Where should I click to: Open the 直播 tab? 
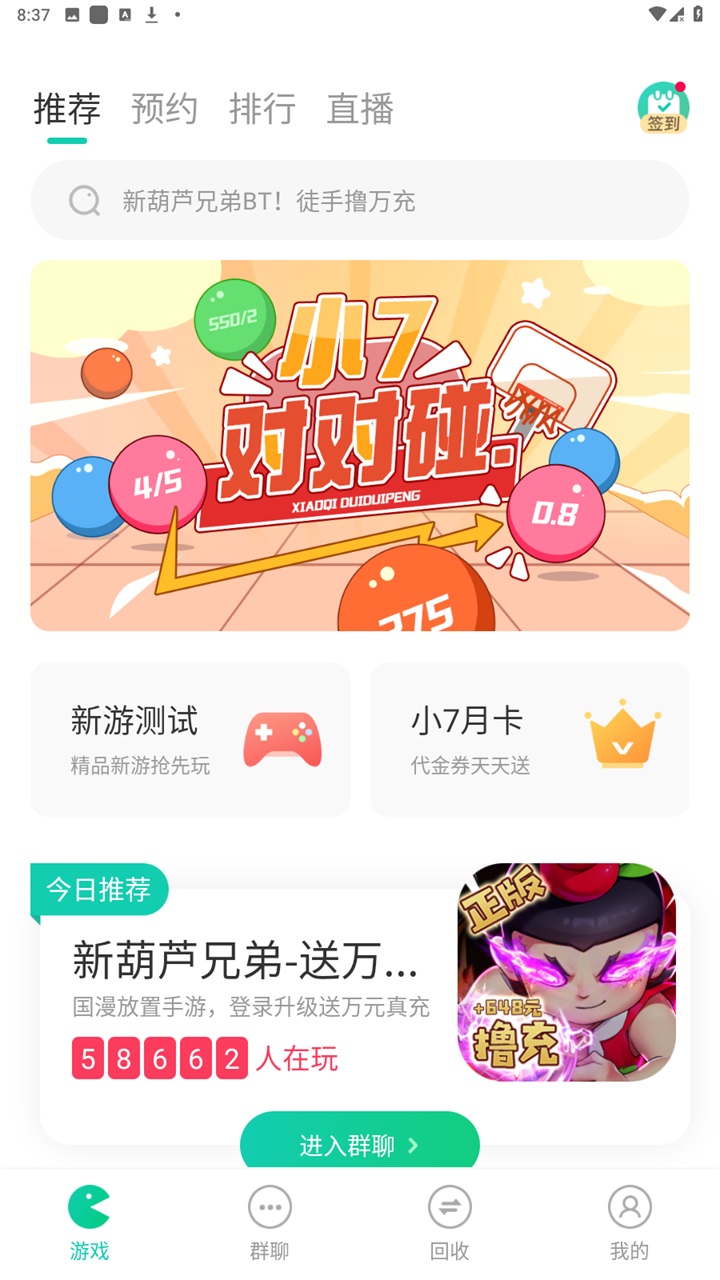[360, 110]
